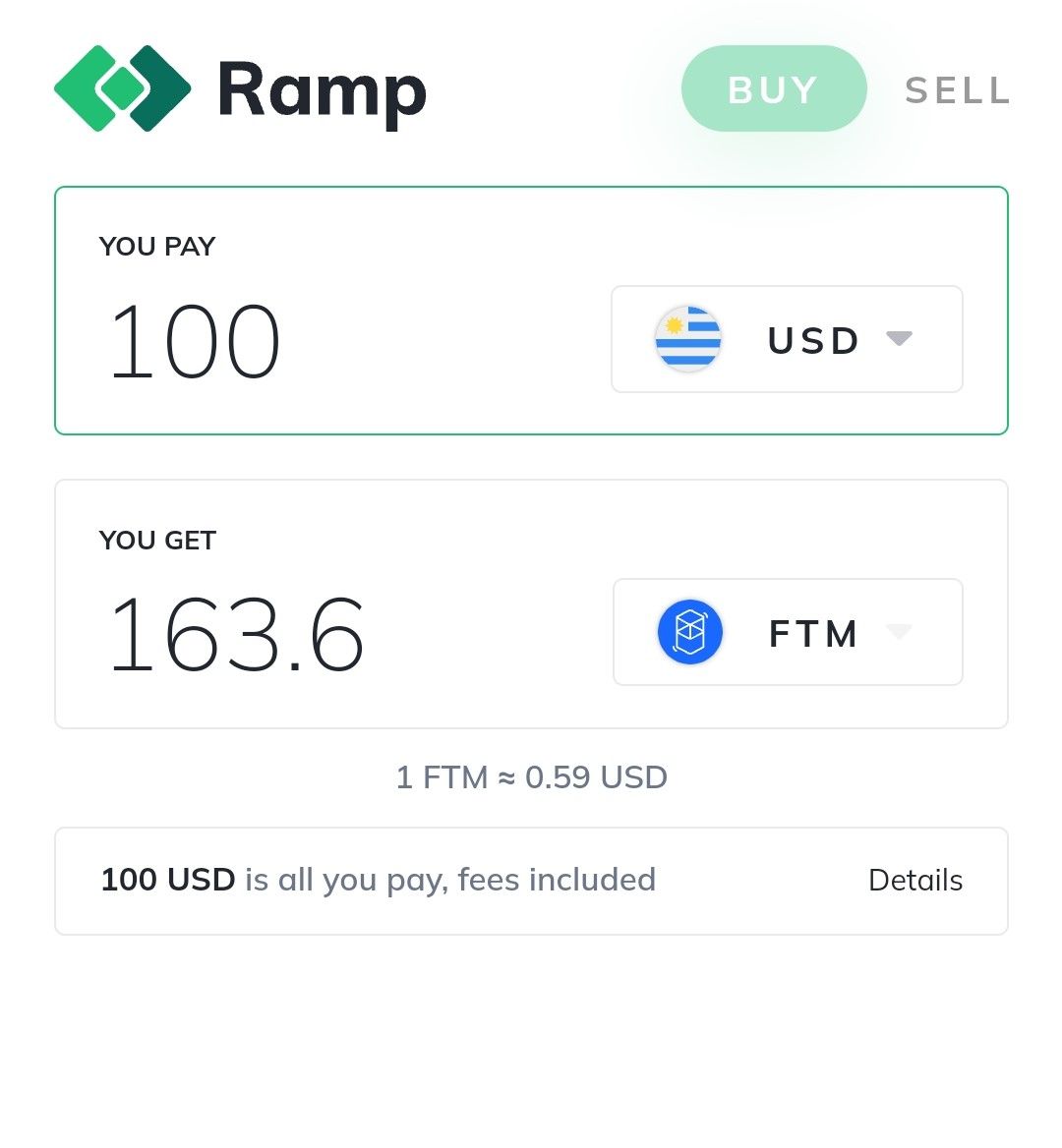Toggle the transaction direction to SELL
The width and height of the screenshot is (1062, 1148).
(x=956, y=90)
